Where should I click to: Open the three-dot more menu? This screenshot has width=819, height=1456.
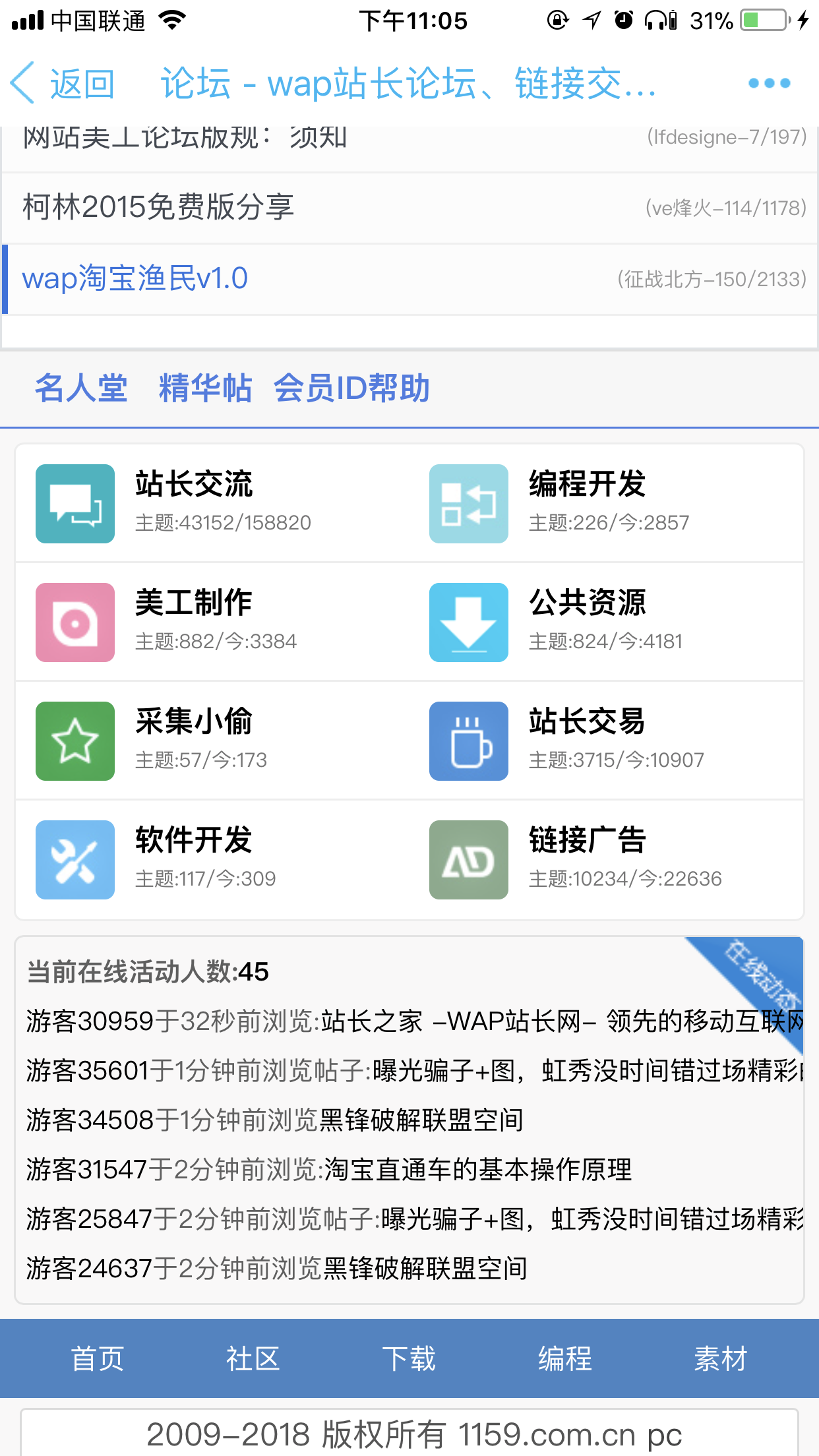coord(769,84)
